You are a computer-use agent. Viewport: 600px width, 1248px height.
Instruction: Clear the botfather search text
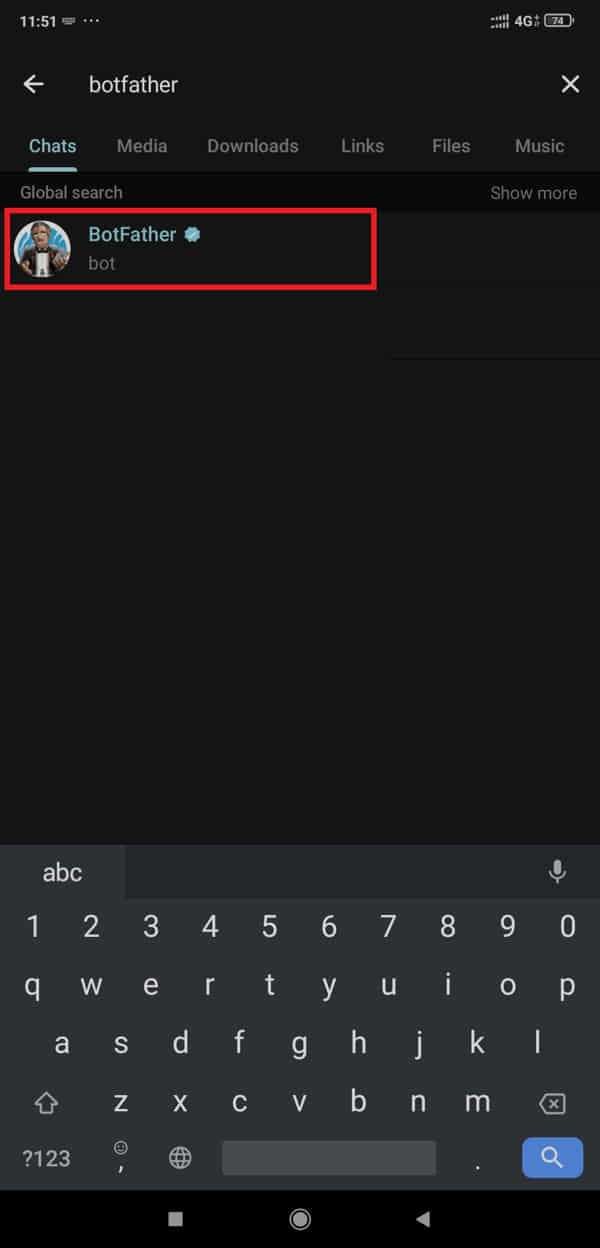(570, 85)
